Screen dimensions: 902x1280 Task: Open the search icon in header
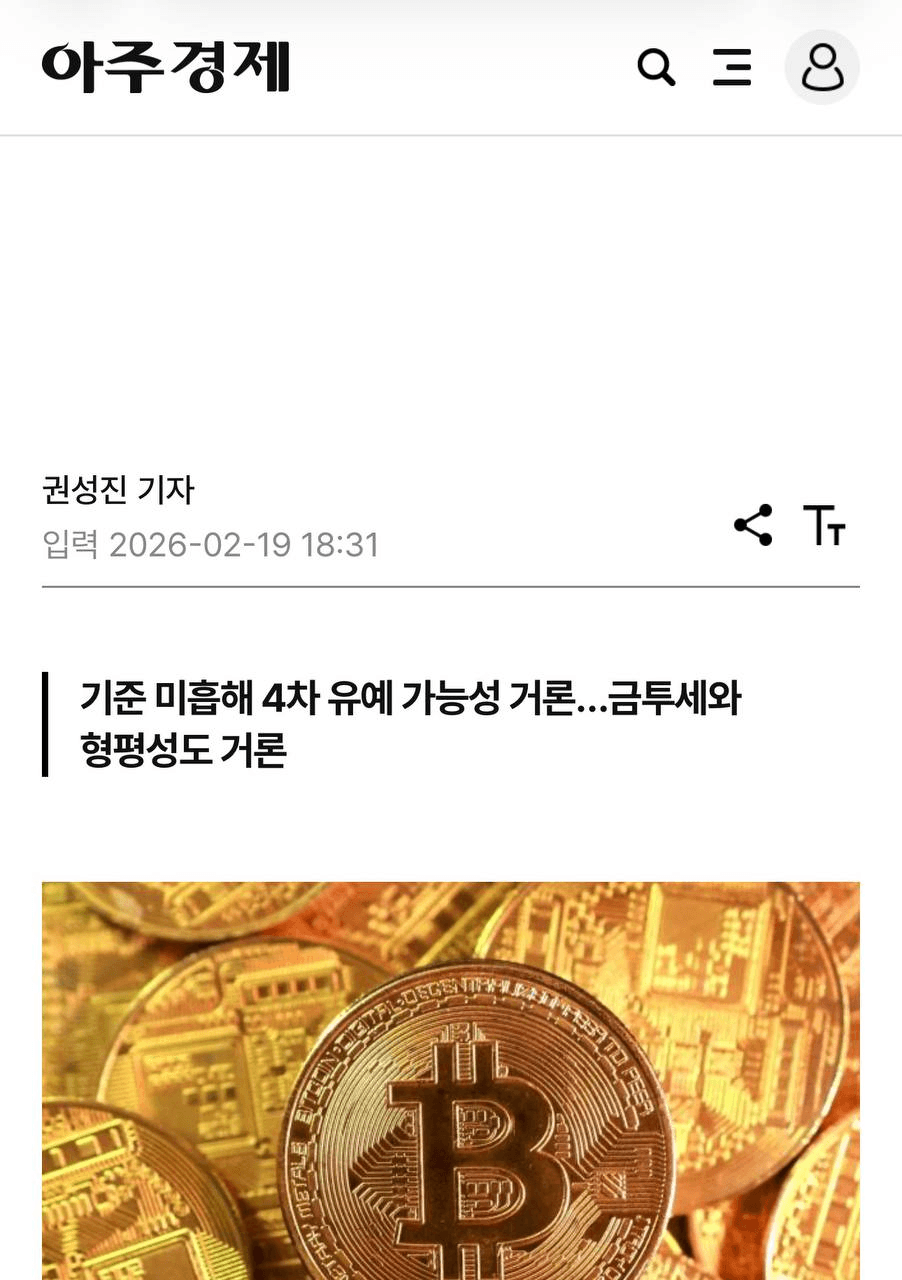click(x=656, y=68)
